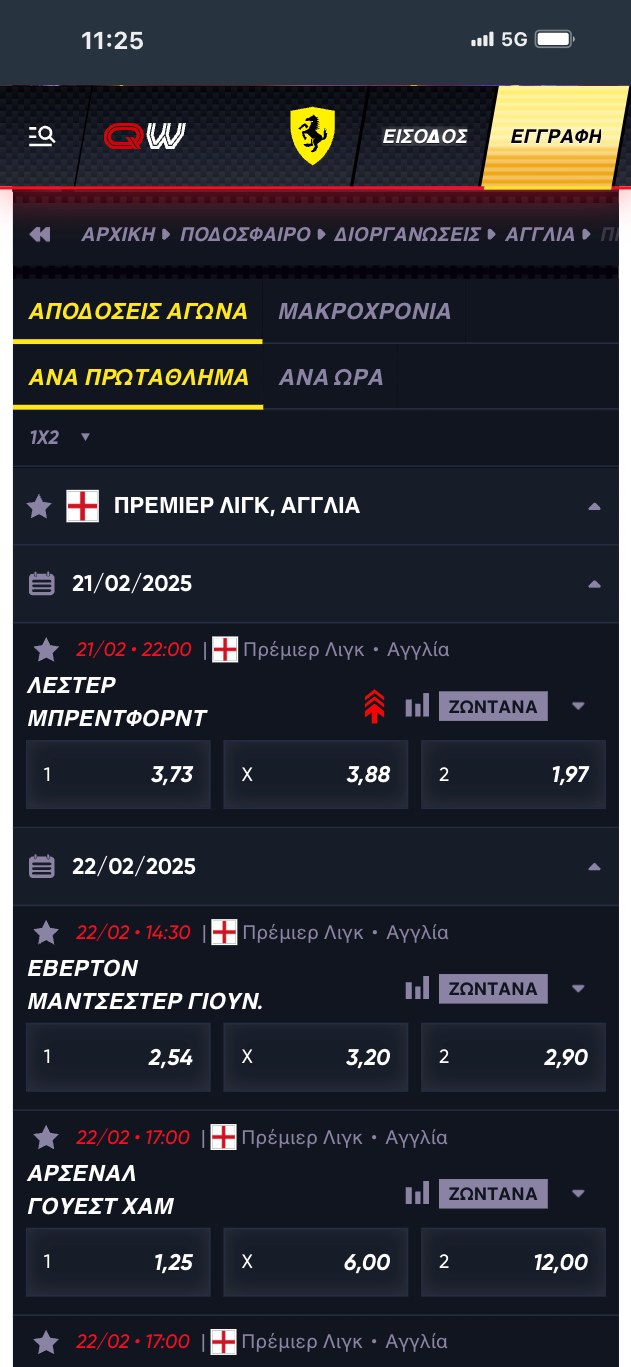Switch to the ΜΑΚΡΟΧΡΟΝΙΑ tab
Image resolution: width=631 pixels, height=1367 pixels.
coord(364,311)
